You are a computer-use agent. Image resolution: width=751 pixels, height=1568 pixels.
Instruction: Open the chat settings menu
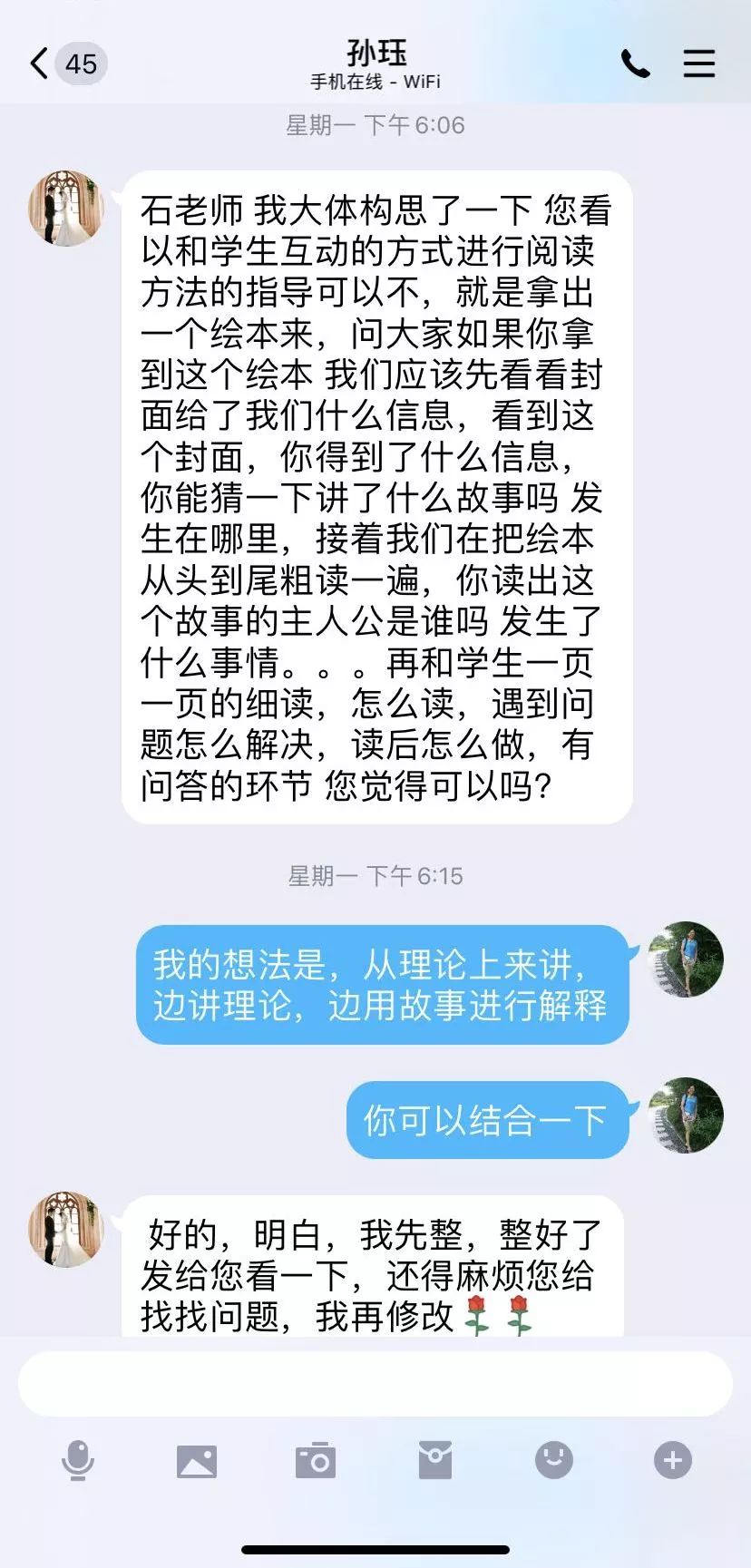point(698,63)
